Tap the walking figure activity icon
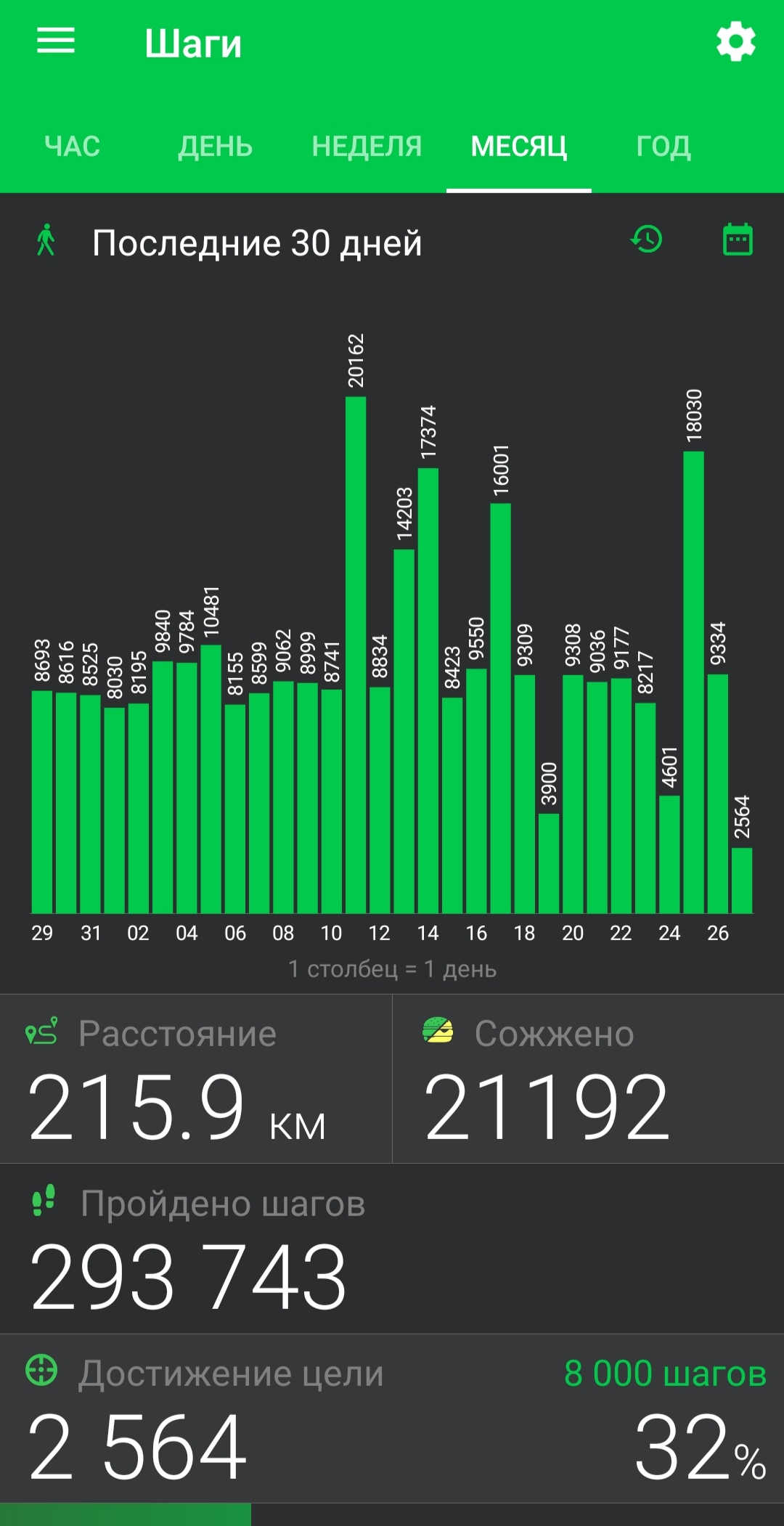Viewport: 784px width, 1526px height. click(46, 240)
